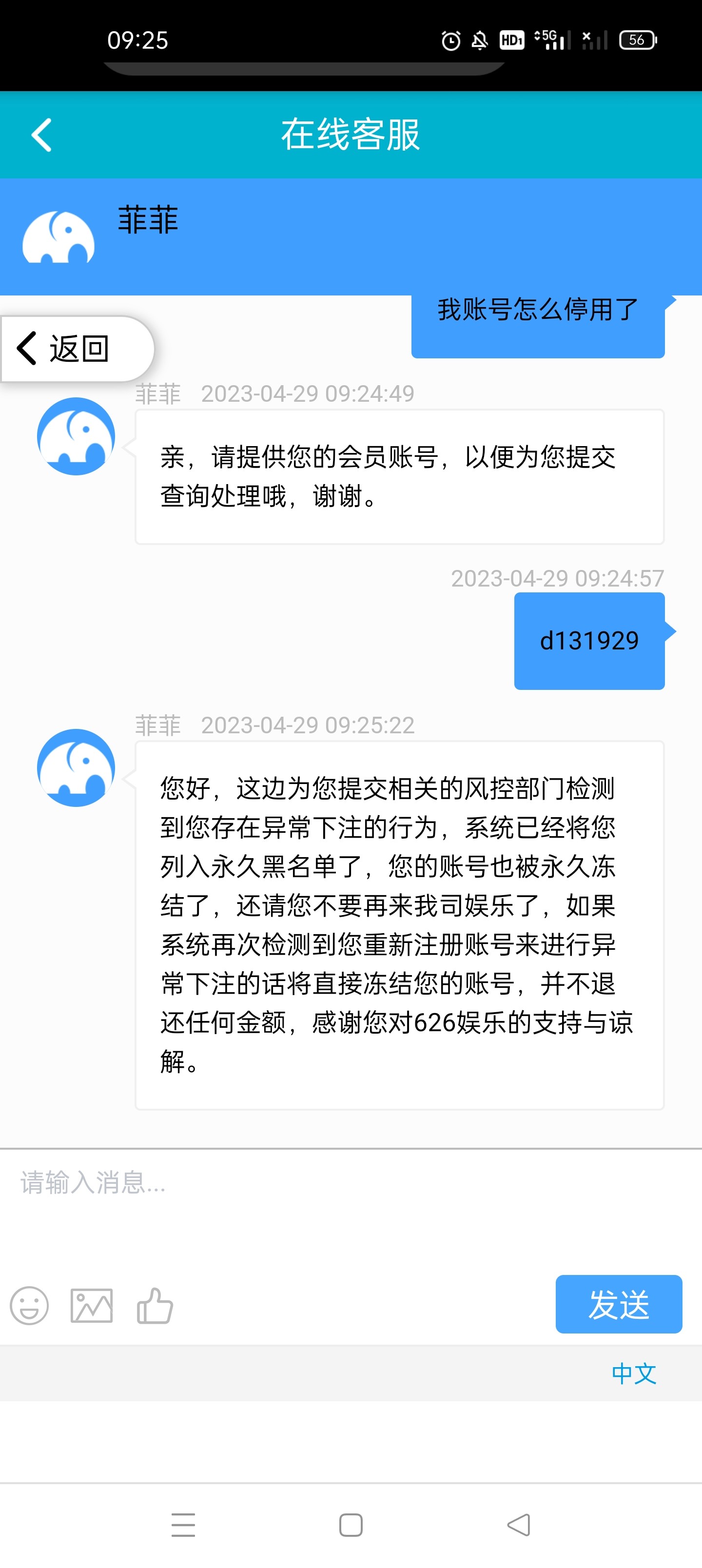Rate the service with thumbs-up
Image resolution: width=702 pixels, height=1568 pixels.
coord(155,1305)
